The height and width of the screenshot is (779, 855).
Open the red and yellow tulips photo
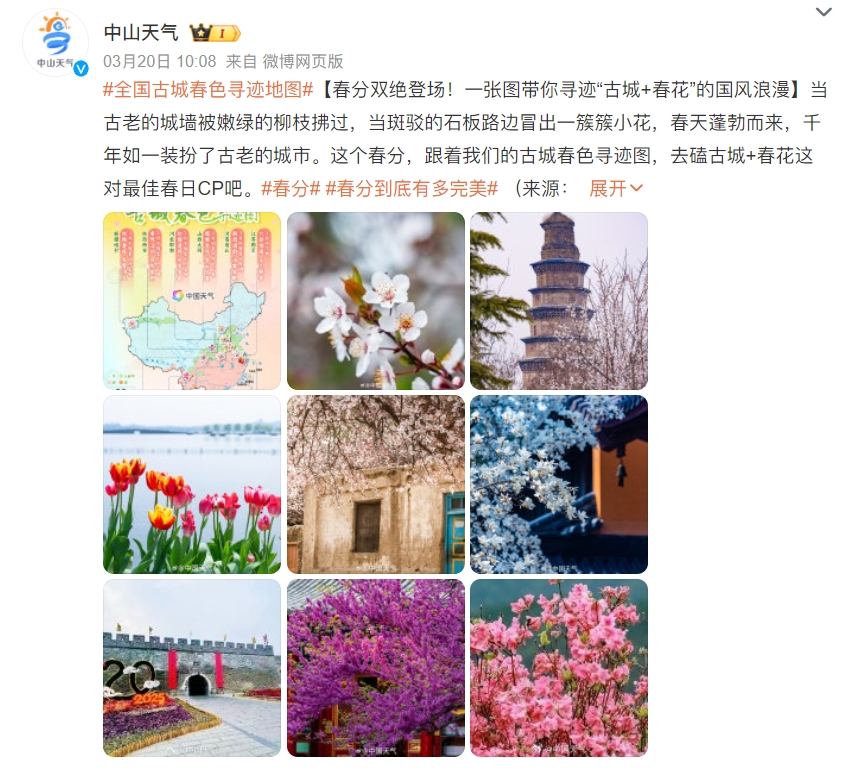[x=192, y=485]
